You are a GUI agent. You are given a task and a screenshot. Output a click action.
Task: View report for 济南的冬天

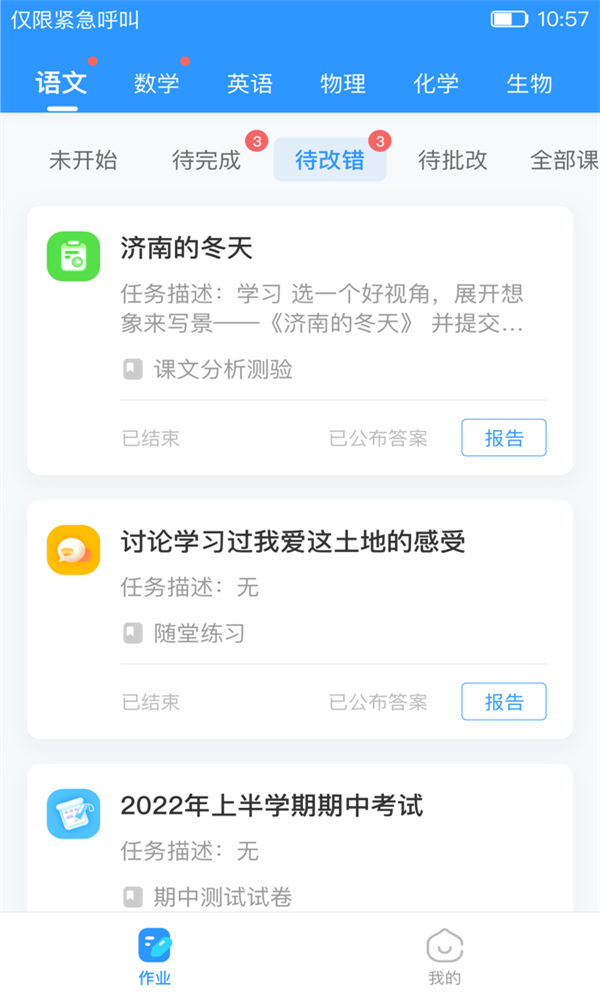point(504,438)
